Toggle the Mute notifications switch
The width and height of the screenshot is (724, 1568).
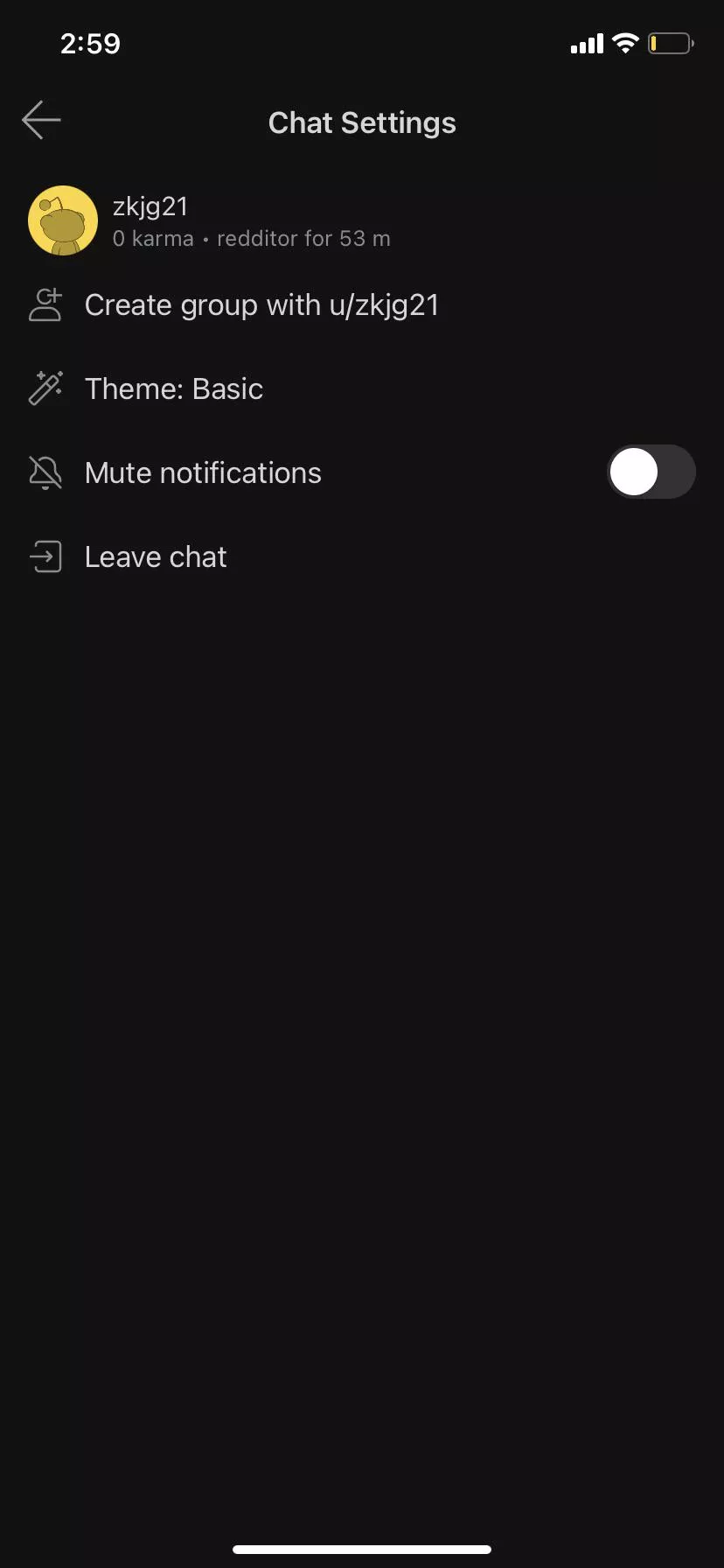pos(651,472)
